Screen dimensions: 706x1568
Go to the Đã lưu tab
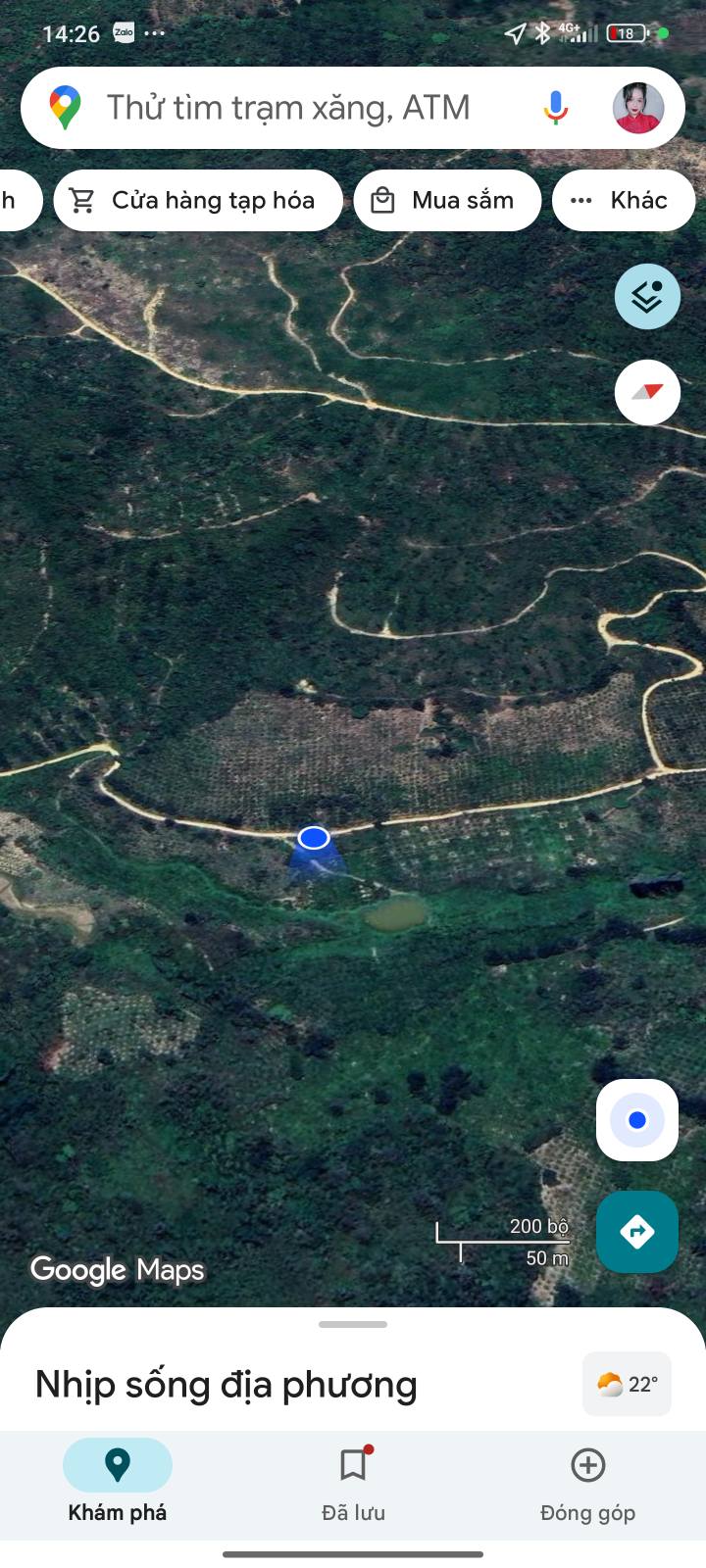click(x=353, y=1482)
